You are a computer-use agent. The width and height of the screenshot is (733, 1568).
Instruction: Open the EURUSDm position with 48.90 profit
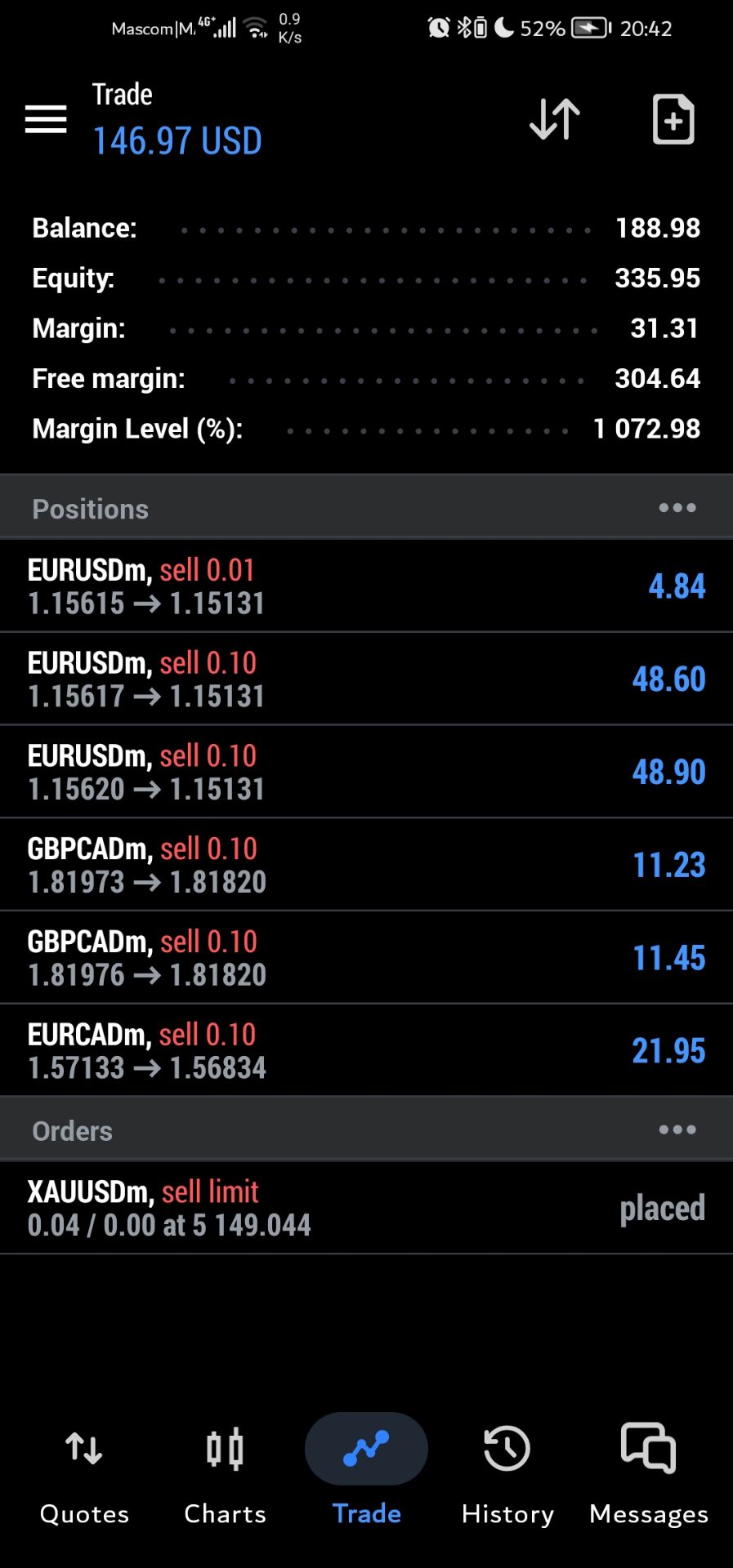[366, 772]
